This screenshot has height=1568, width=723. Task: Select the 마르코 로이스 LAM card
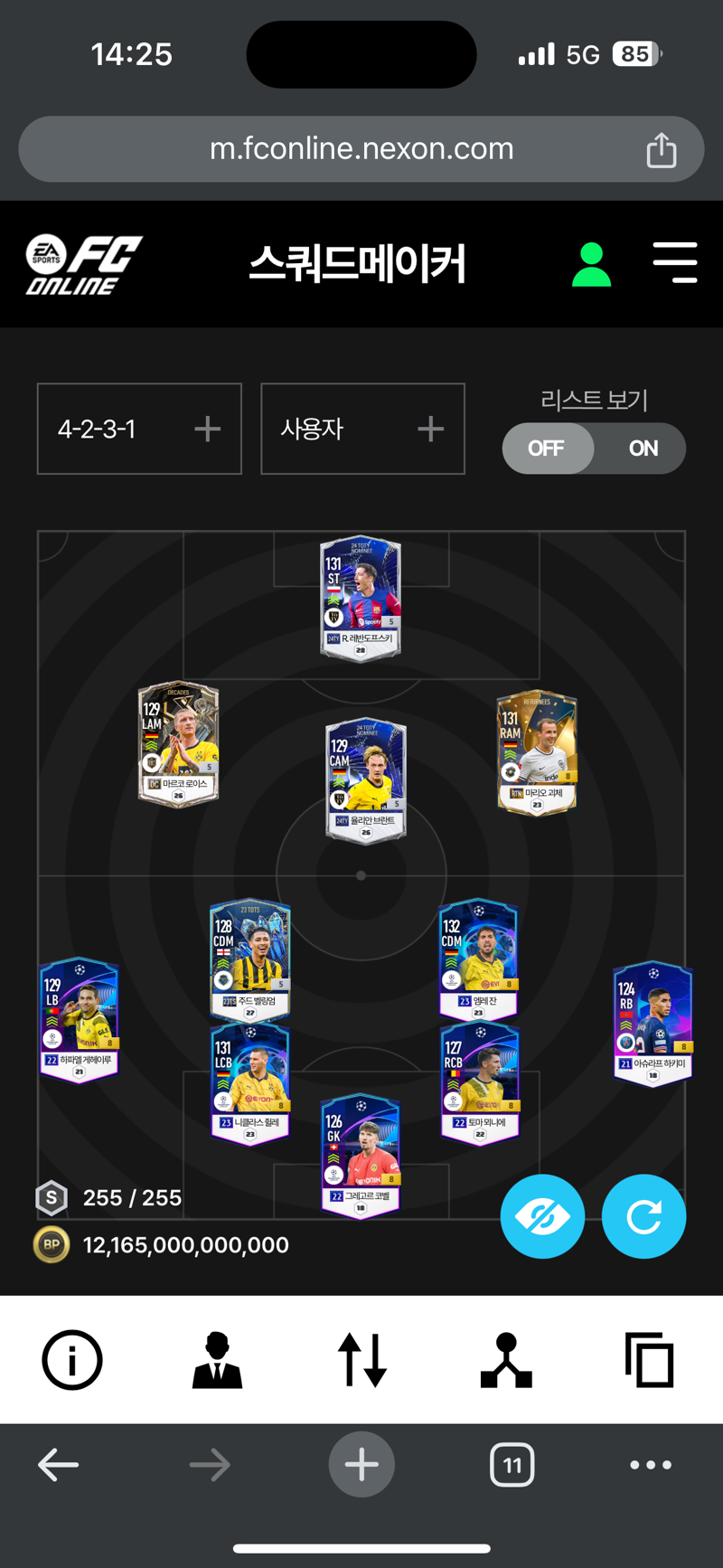[178, 743]
